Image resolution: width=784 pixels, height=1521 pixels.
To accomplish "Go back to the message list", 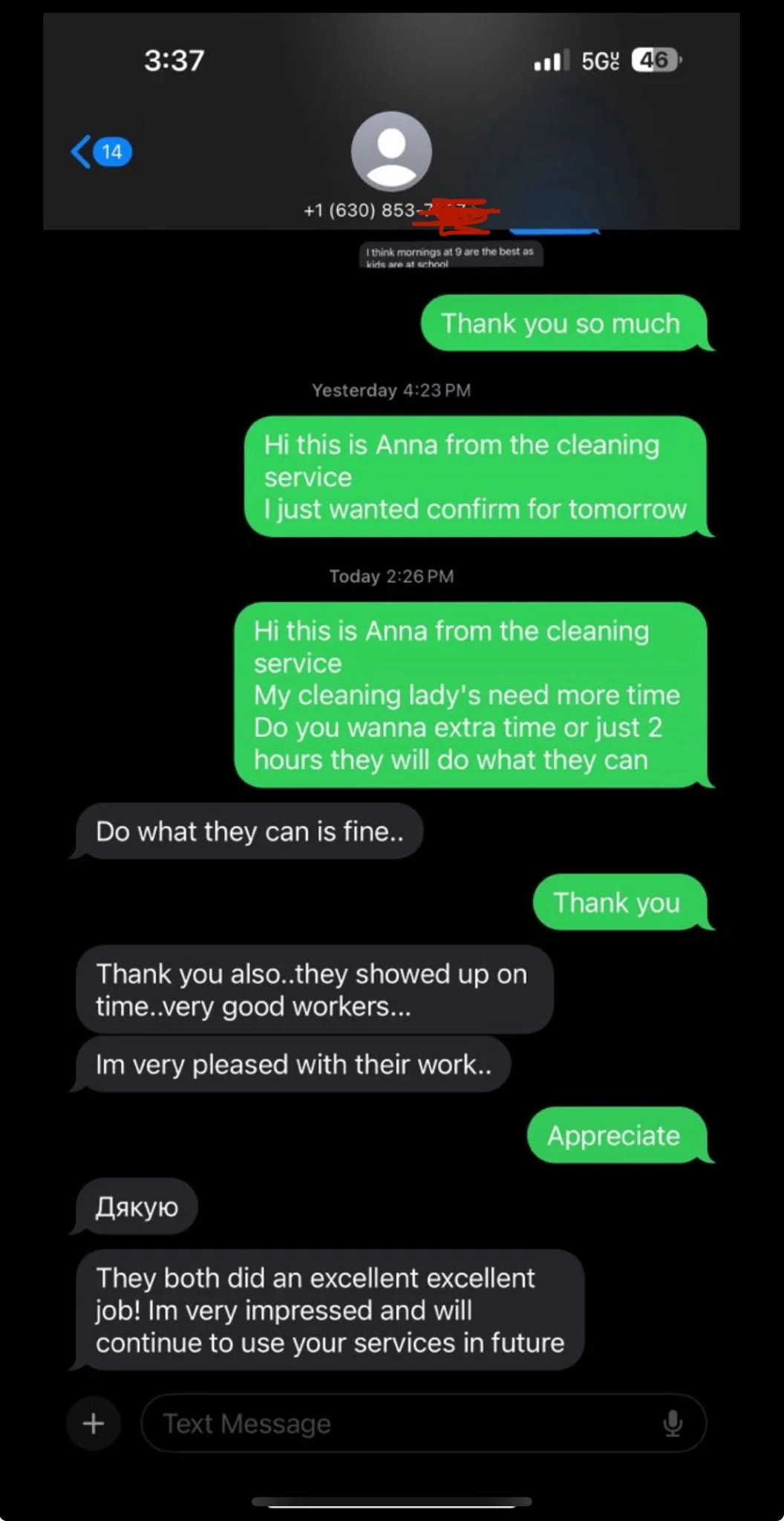I will [102, 152].
